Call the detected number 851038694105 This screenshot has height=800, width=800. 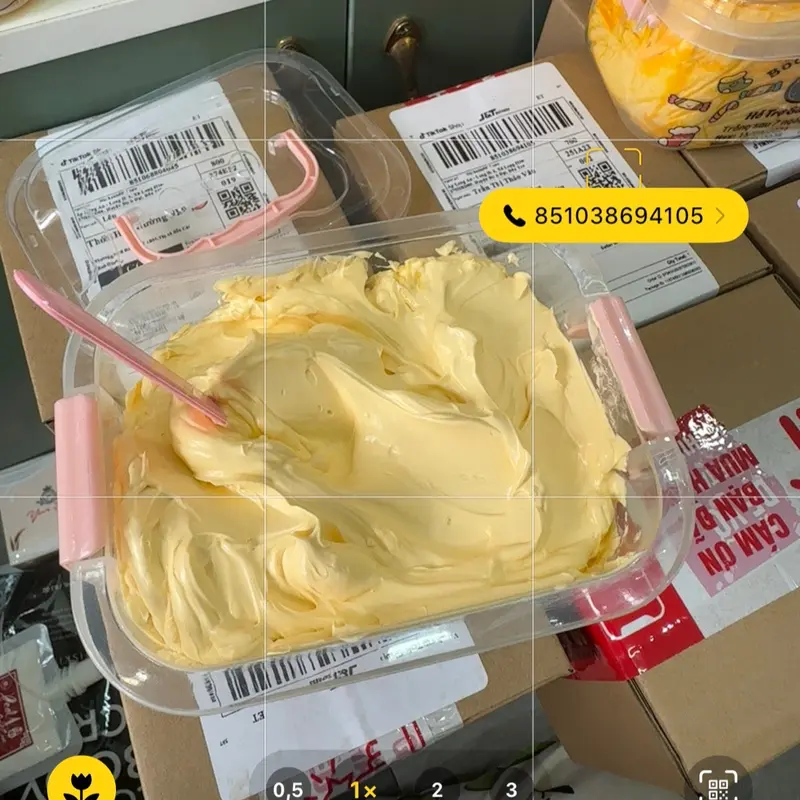point(613,215)
